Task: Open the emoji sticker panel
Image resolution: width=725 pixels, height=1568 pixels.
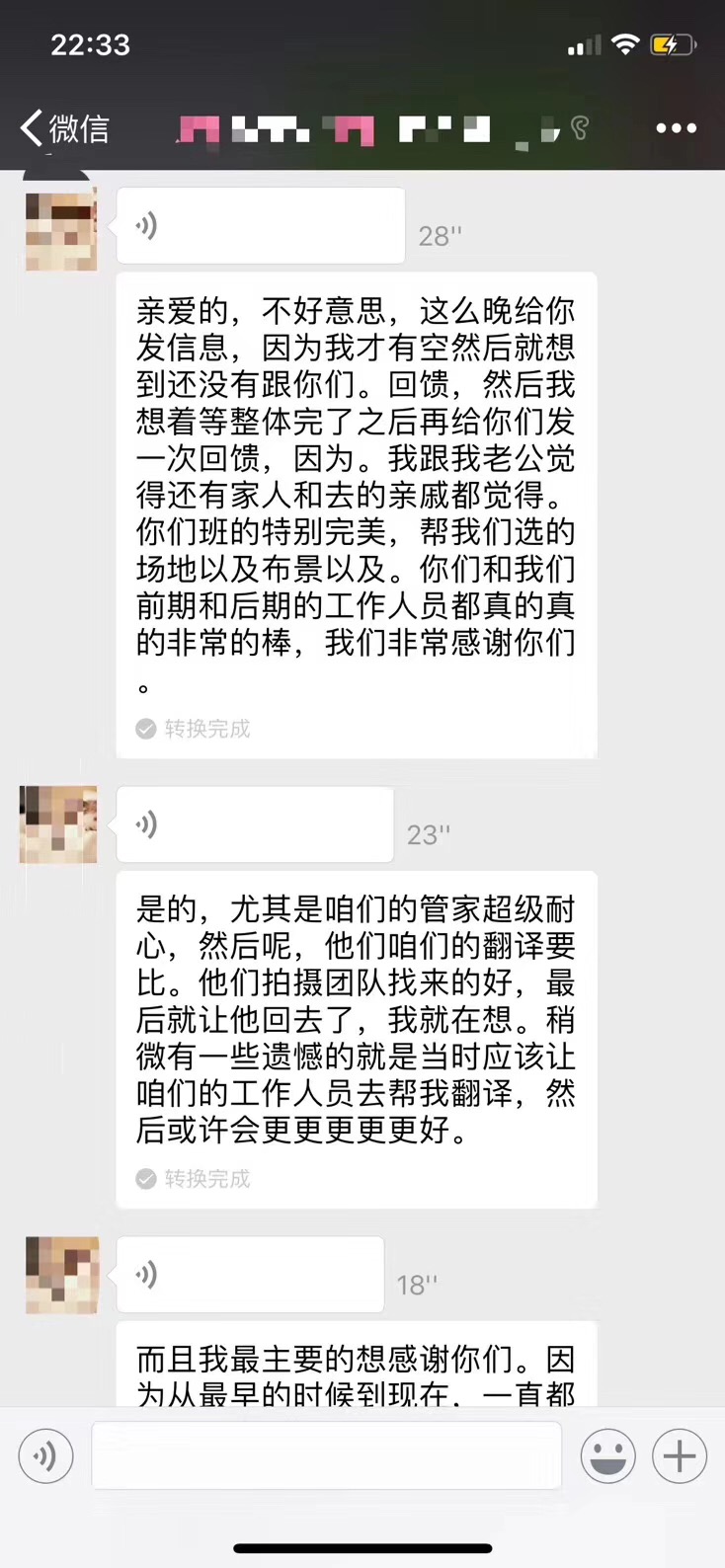Action: pos(607,1455)
